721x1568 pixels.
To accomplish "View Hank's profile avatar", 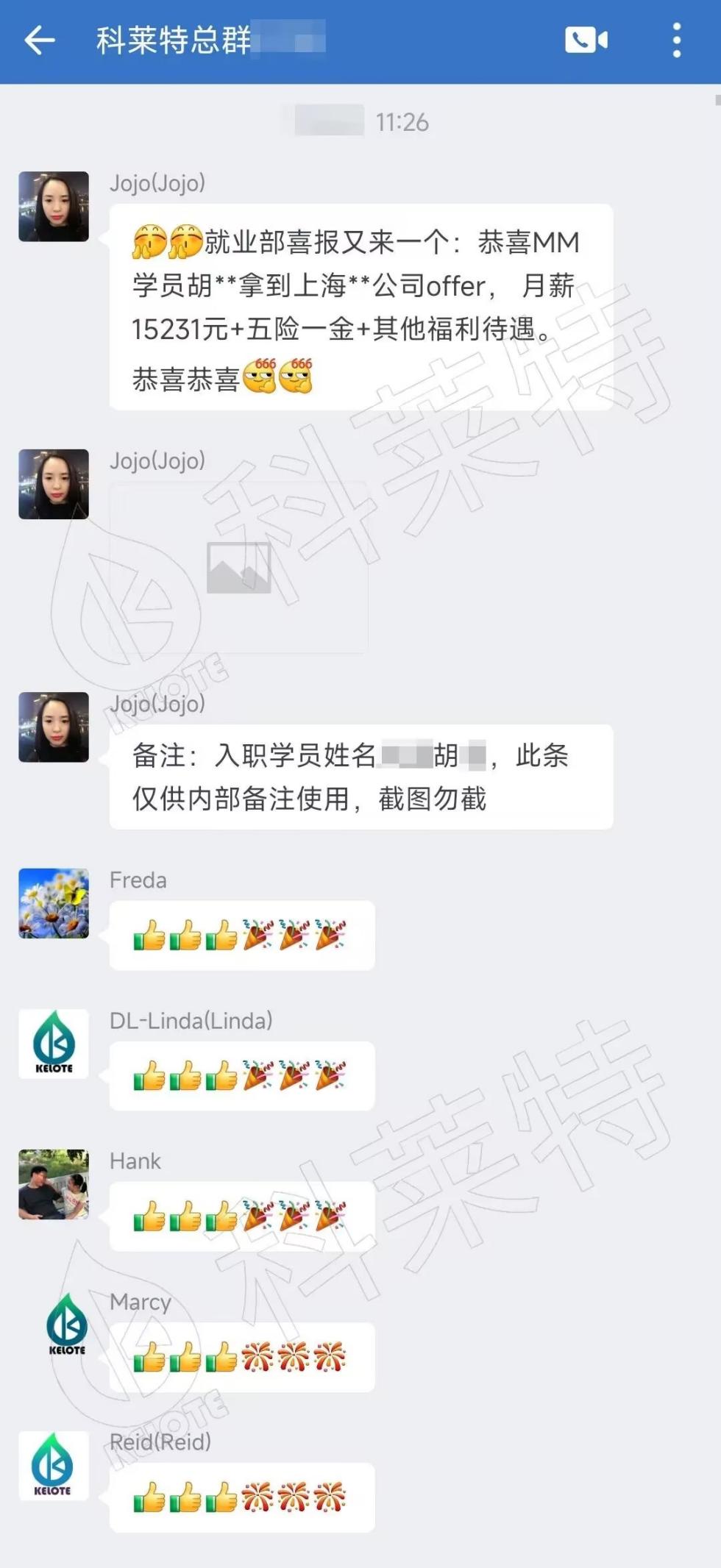I will [54, 1184].
